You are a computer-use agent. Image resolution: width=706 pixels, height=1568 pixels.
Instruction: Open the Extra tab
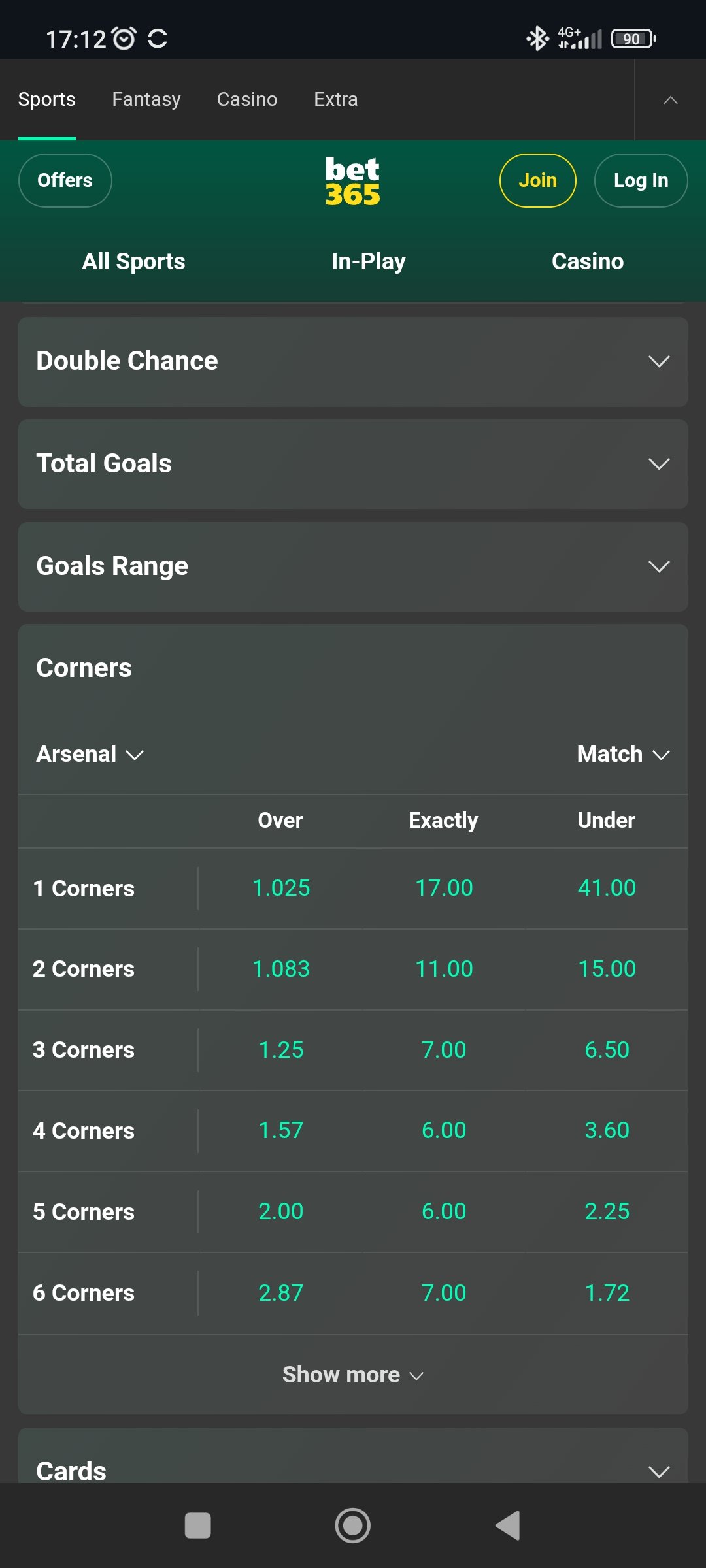(335, 99)
